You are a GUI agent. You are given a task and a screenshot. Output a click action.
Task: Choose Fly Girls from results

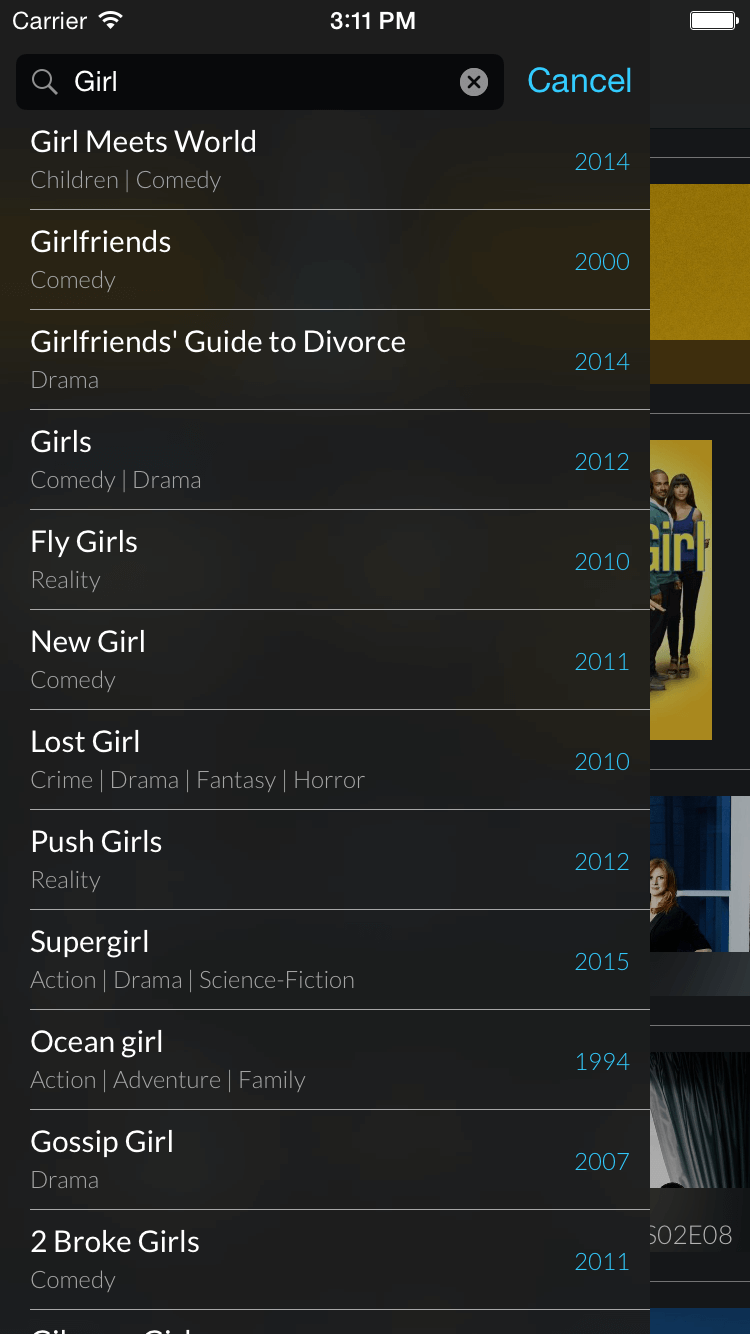pyautogui.click(x=325, y=560)
